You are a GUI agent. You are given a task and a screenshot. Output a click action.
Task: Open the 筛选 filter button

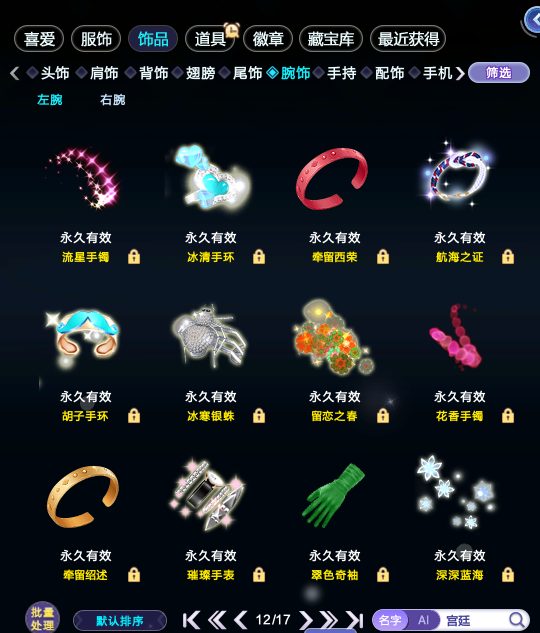point(499,73)
